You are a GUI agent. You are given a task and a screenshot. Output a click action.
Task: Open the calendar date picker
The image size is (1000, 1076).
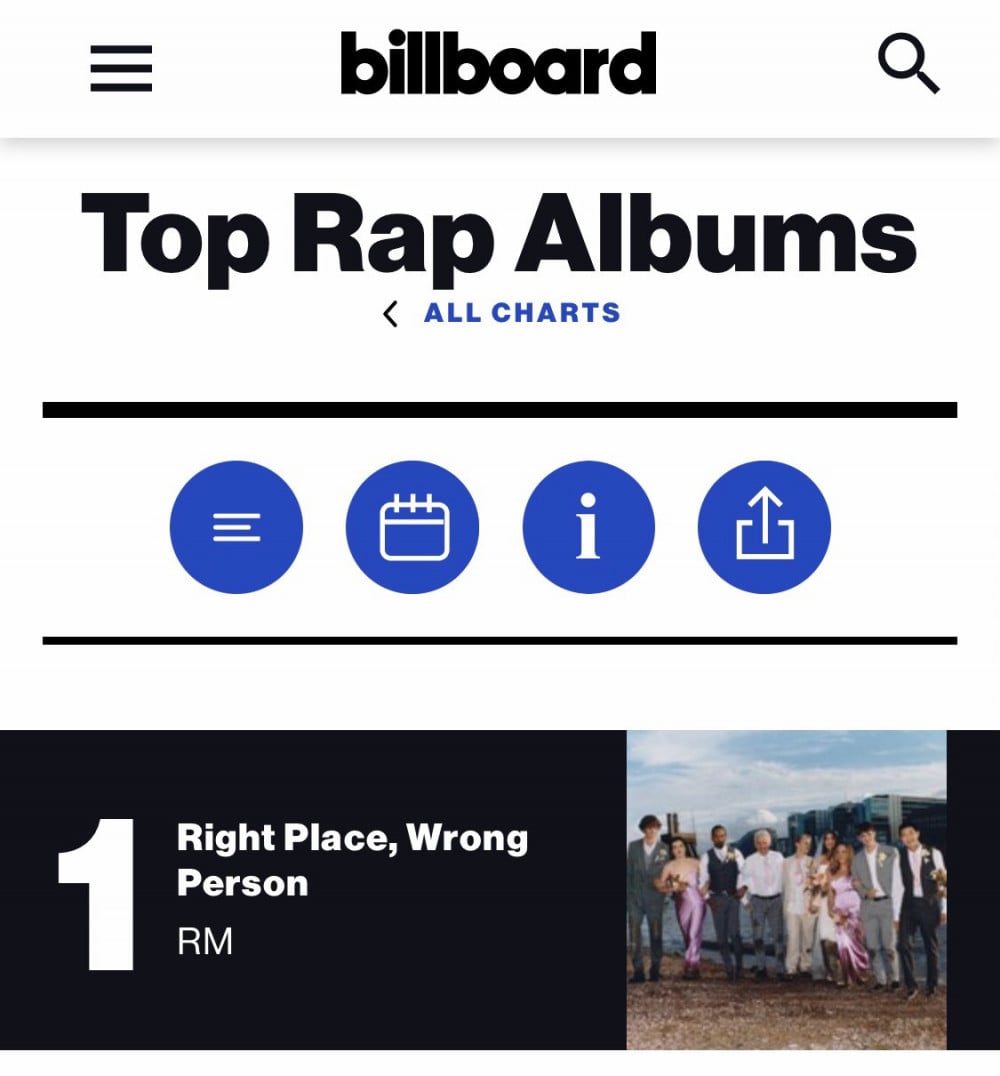click(413, 527)
